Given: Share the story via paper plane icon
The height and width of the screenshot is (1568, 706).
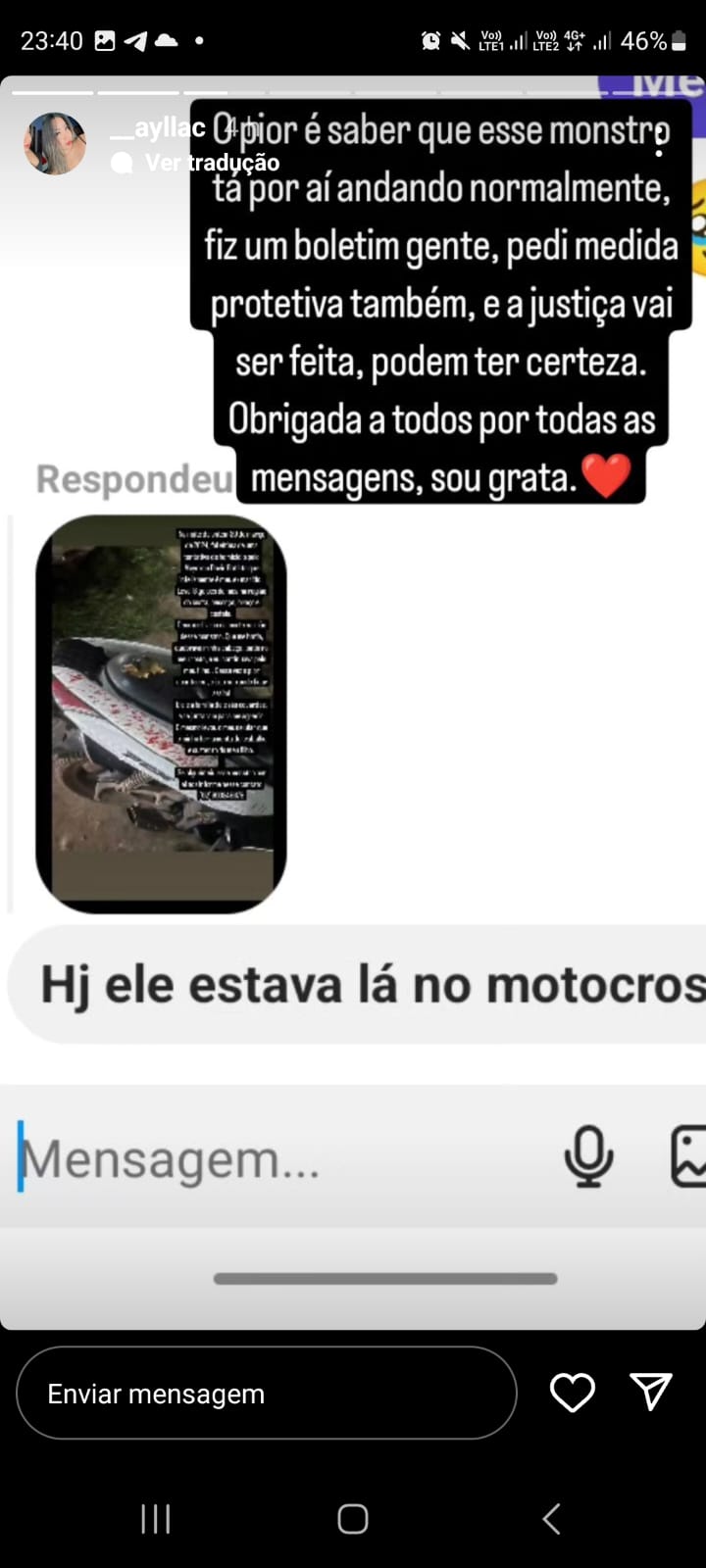Looking at the screenshot, I should [651, 1391].
